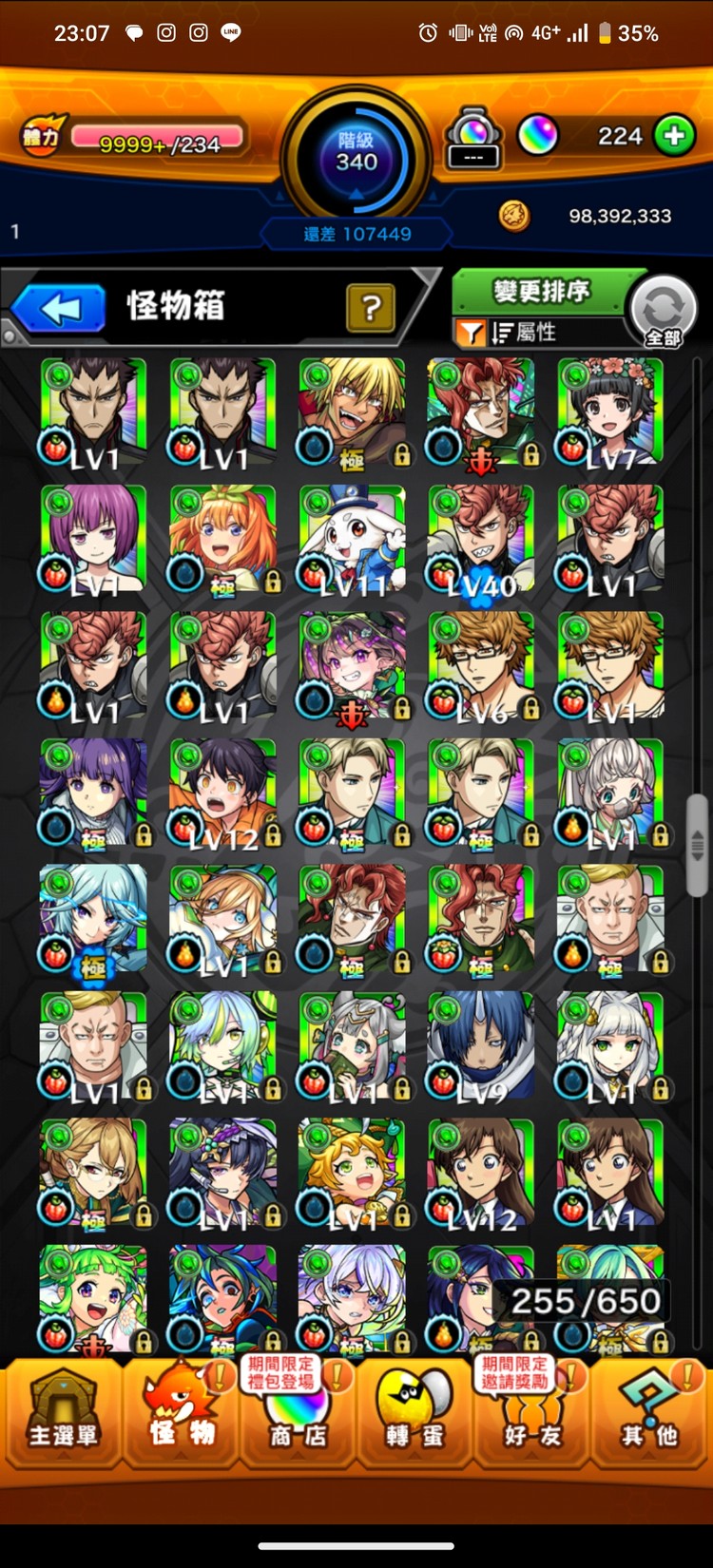Go to the 轉蛋 gacha tab
713x1568 pixels.
click(414, 1414)
